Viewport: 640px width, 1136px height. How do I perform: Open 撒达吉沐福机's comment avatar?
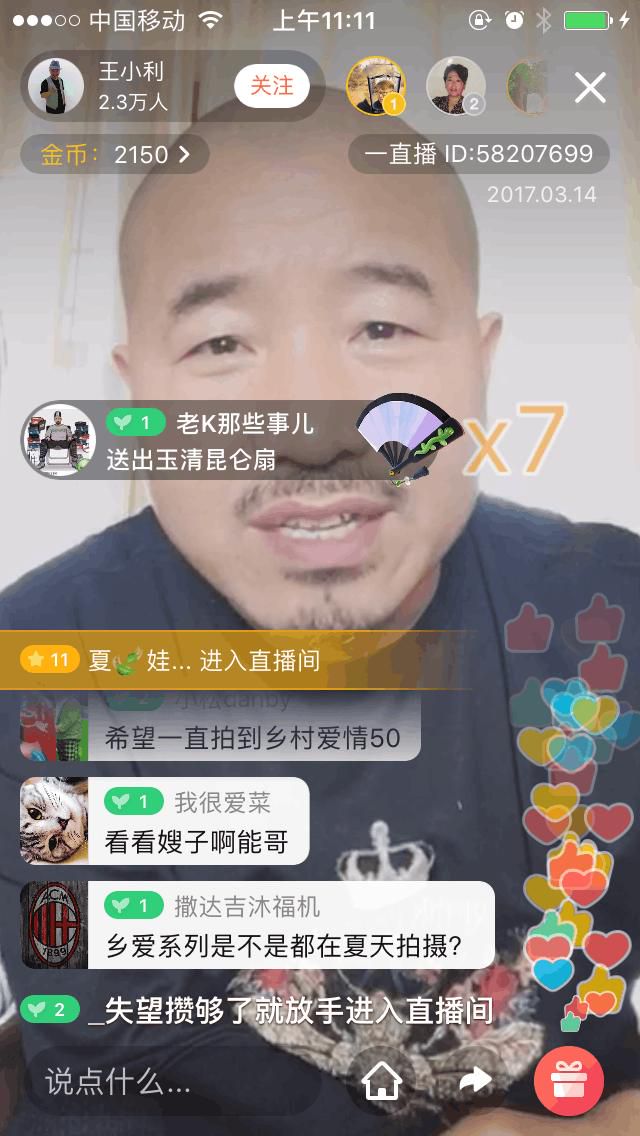tap(54, 925)
